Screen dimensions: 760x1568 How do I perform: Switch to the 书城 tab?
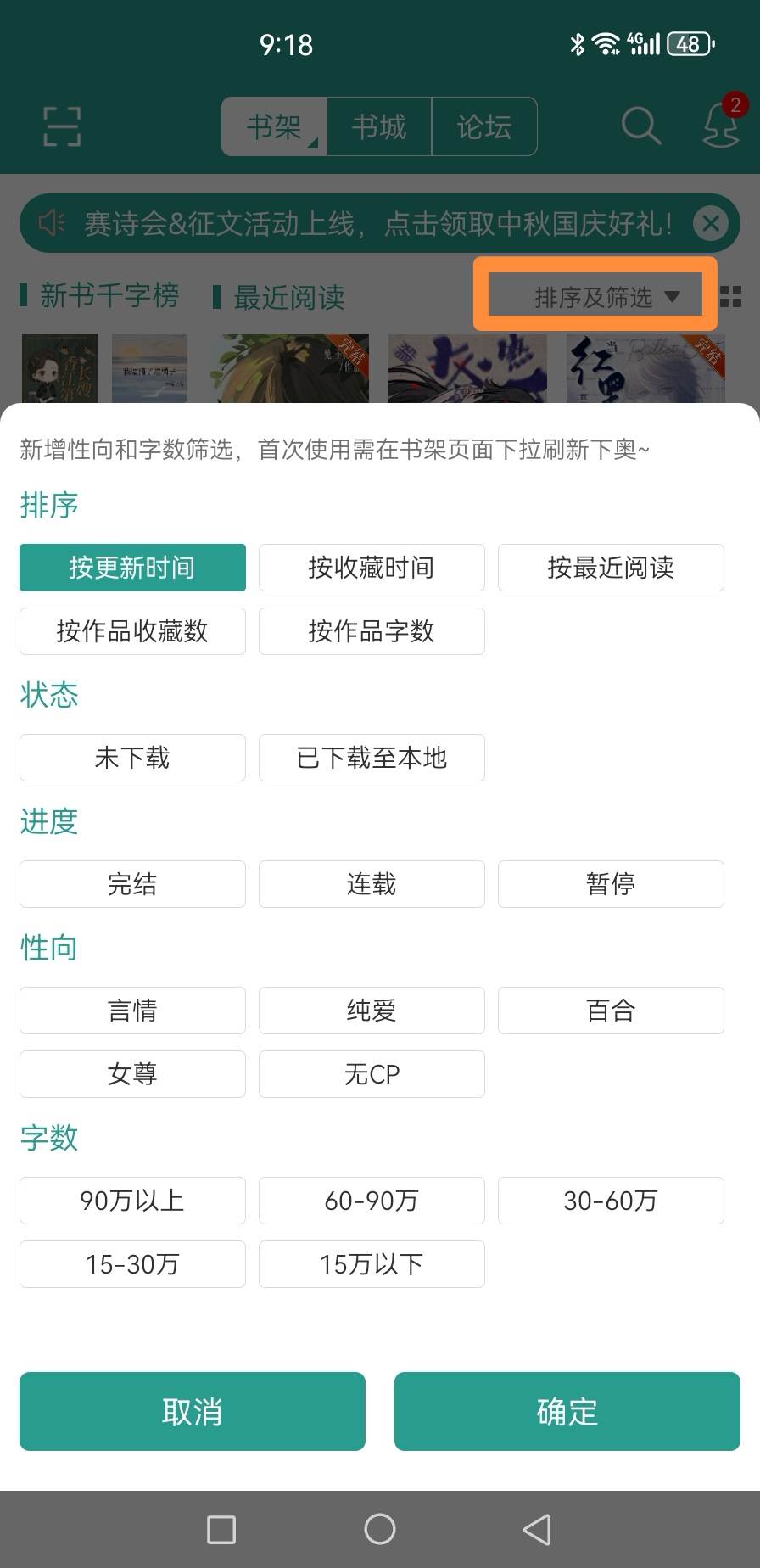(379, 127)
